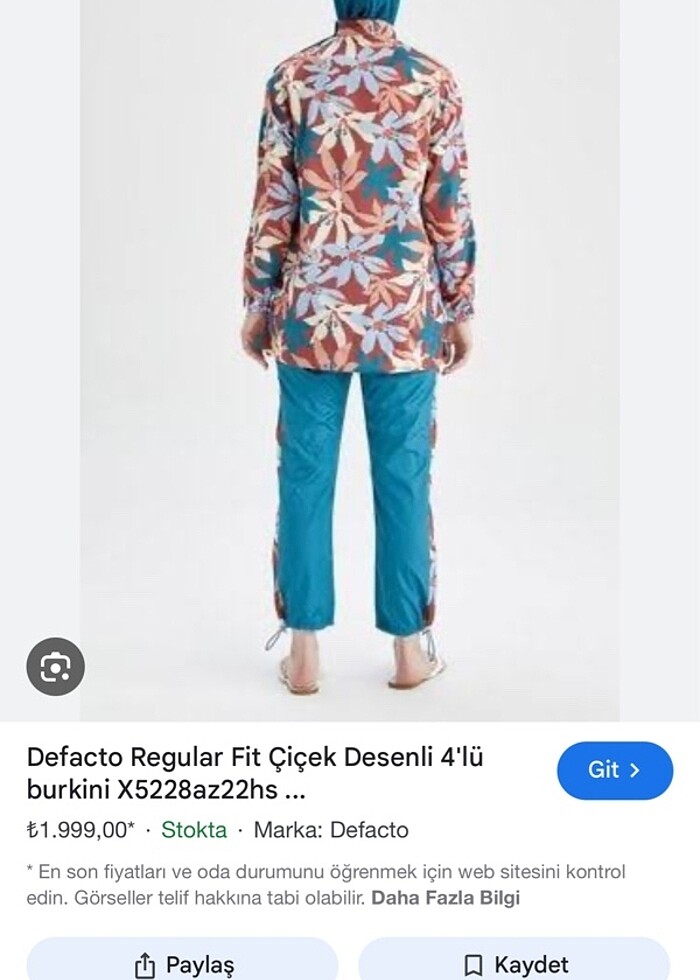Tap the blue Git button
Screen dimensions: 700x980
pyautogui.click(x=614, y=770)
